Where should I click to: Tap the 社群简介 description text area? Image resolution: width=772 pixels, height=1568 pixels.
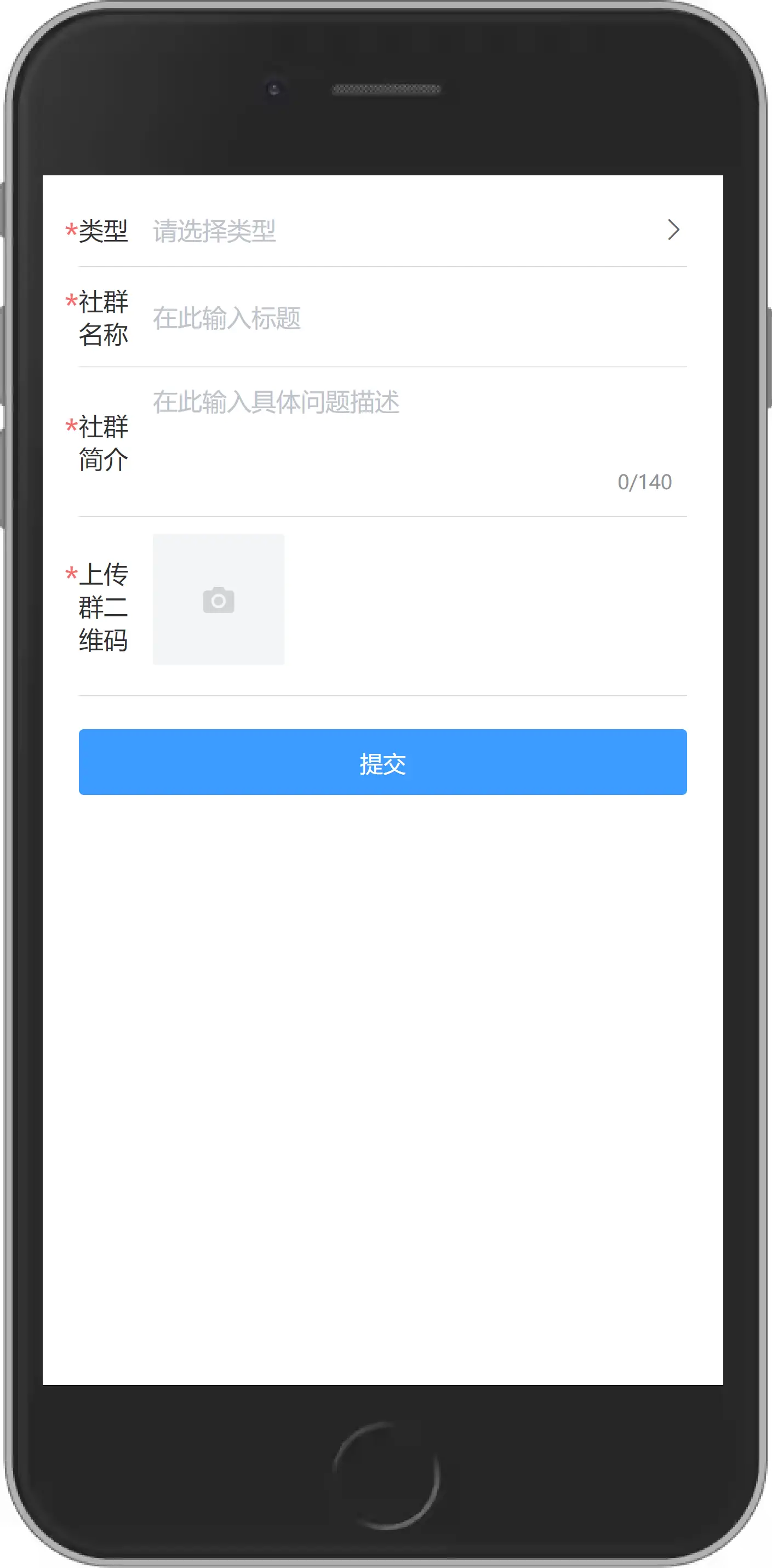[x=414, y=426]
